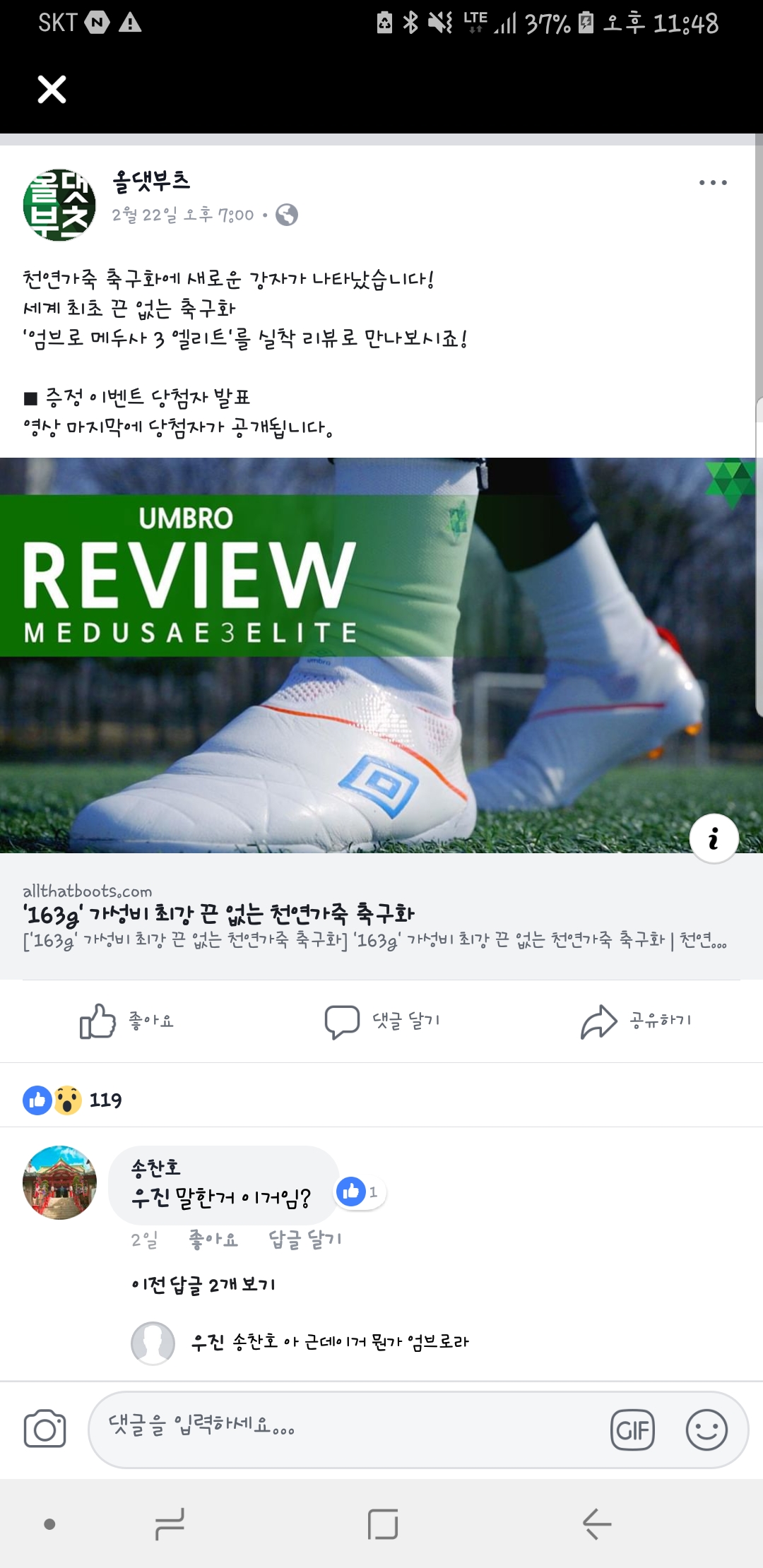Open the 올댓부츠 page profile picture
This screenshot has width=763, height=1568.
[x=59, y=205]
